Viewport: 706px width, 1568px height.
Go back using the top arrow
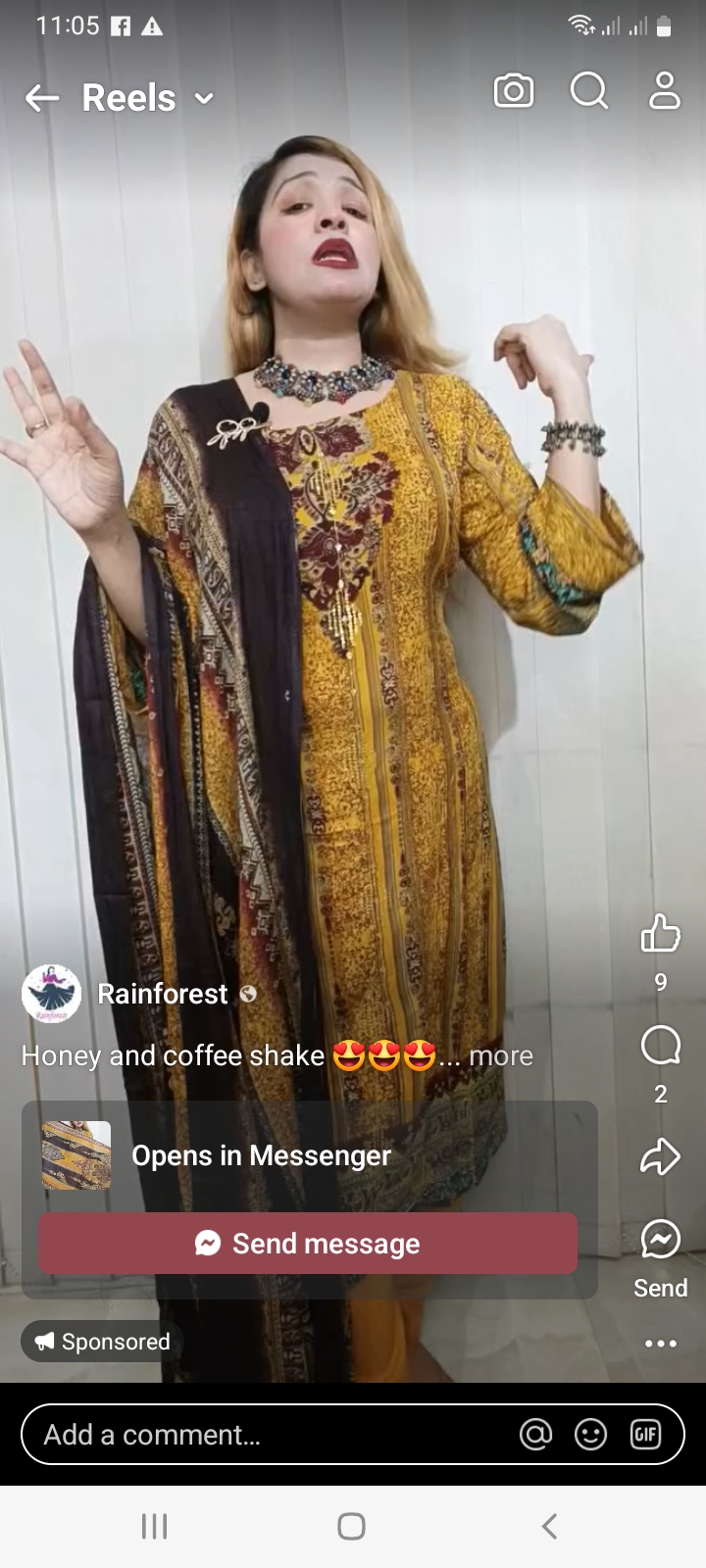[42, 98]
